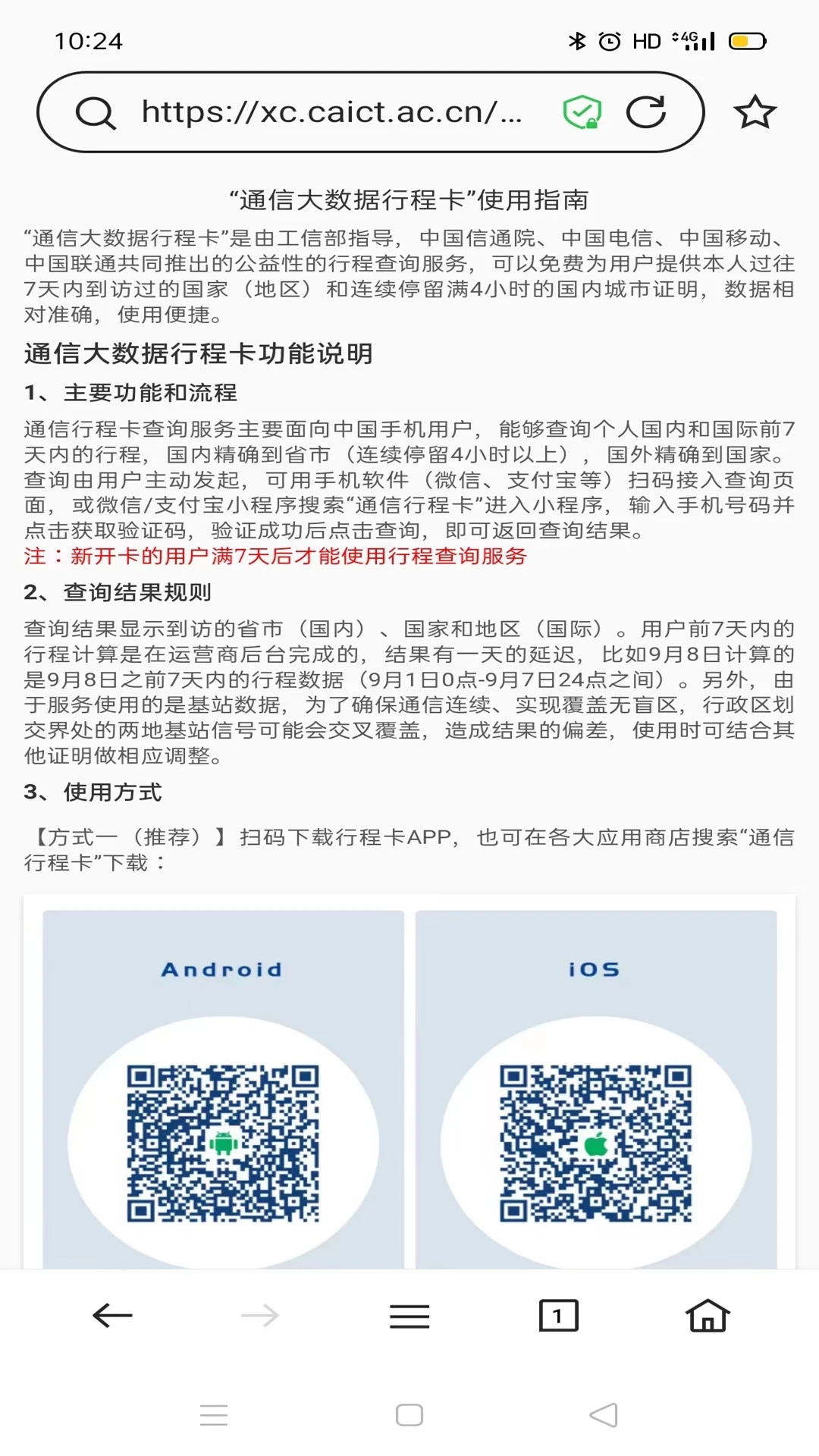Reload the current page

pos(646,112)
